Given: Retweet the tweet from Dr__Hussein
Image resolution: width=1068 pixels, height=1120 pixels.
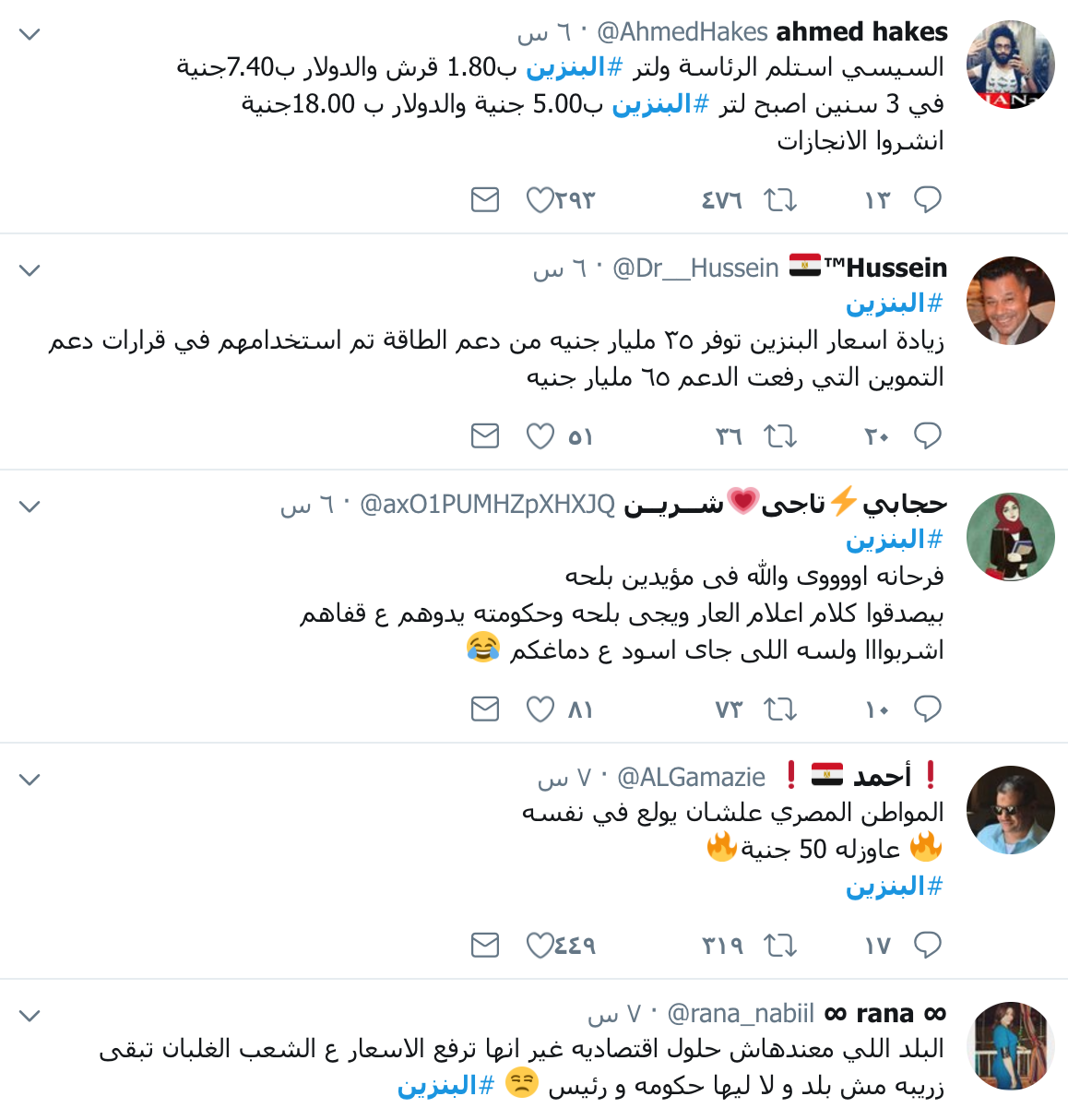Looking at the screenshot, I should point(780,435).
